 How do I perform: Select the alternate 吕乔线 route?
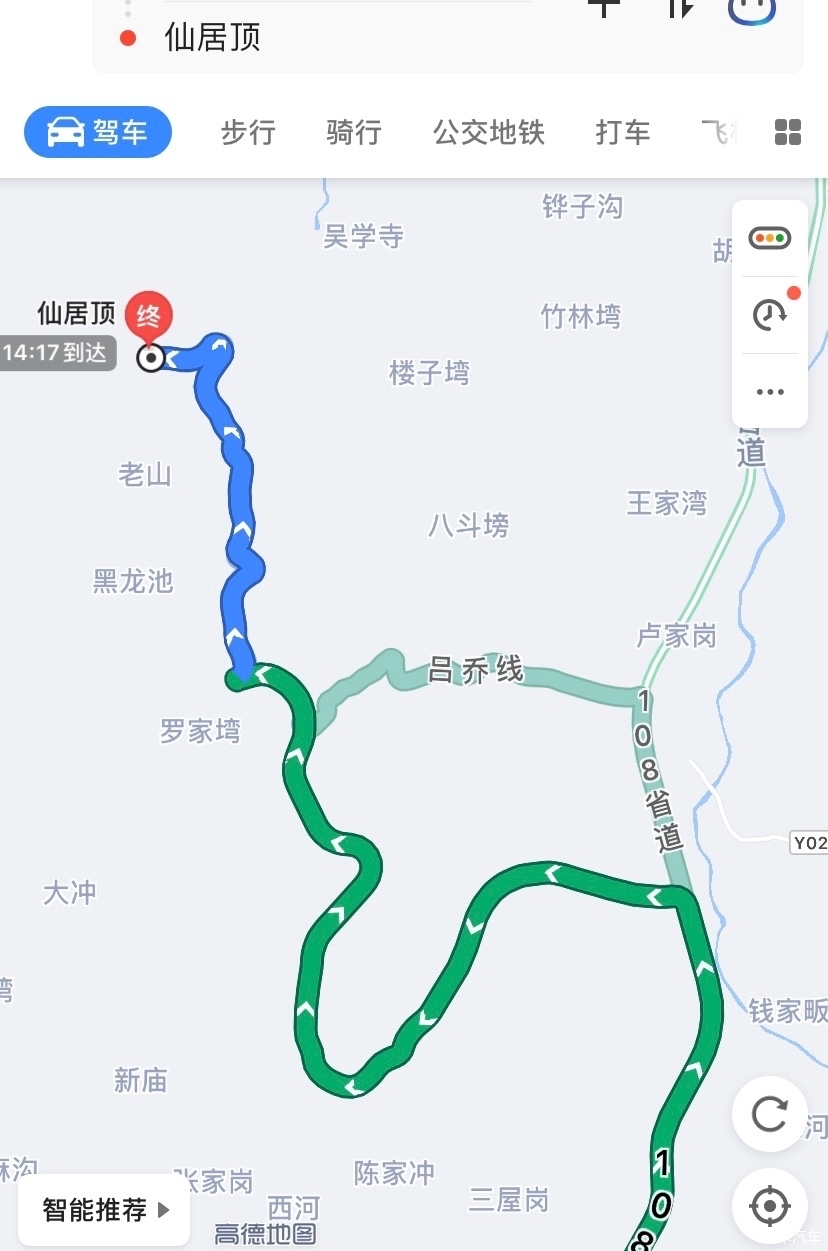475,672
